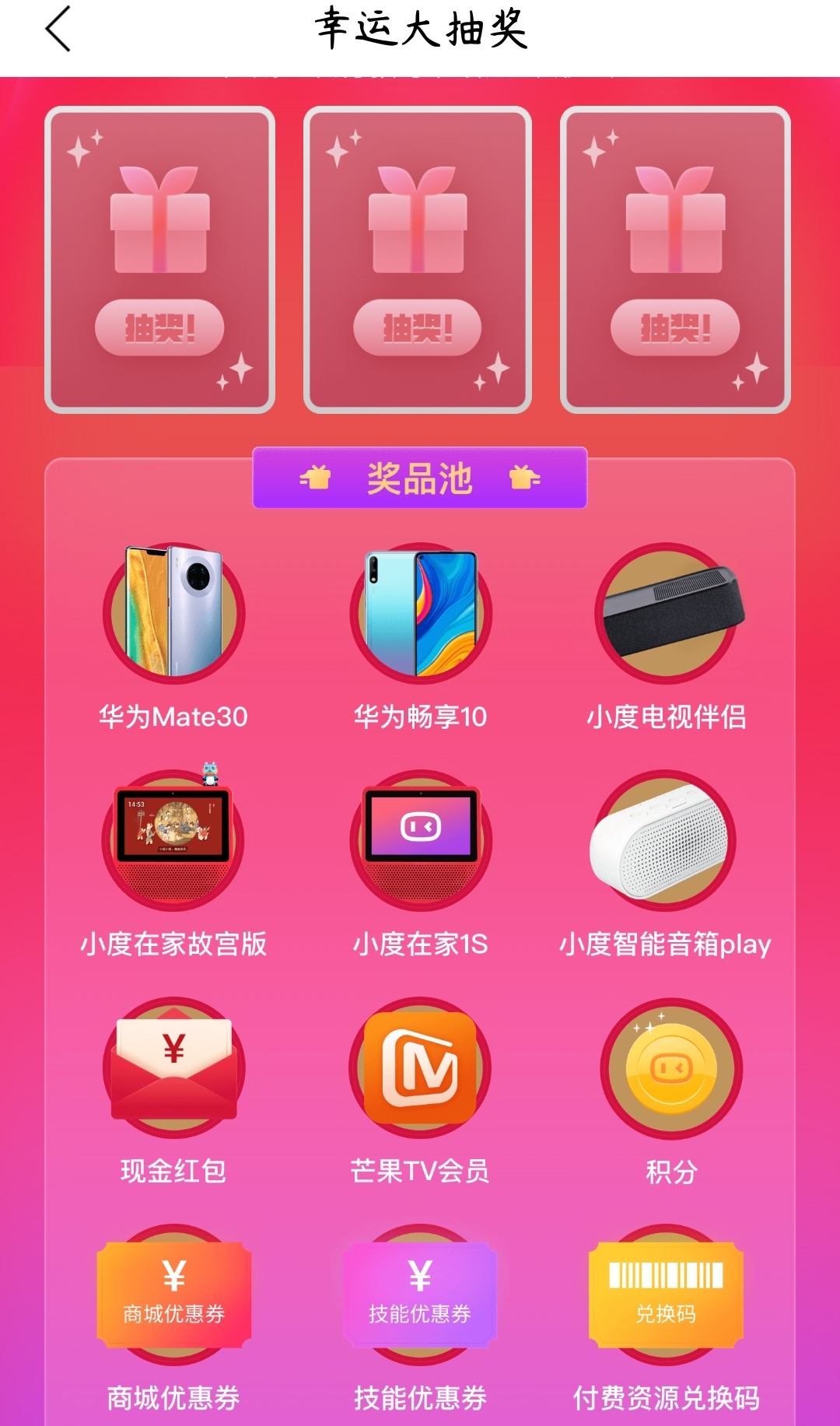Select the 华为Mate30 prize icon

point(174,615)
